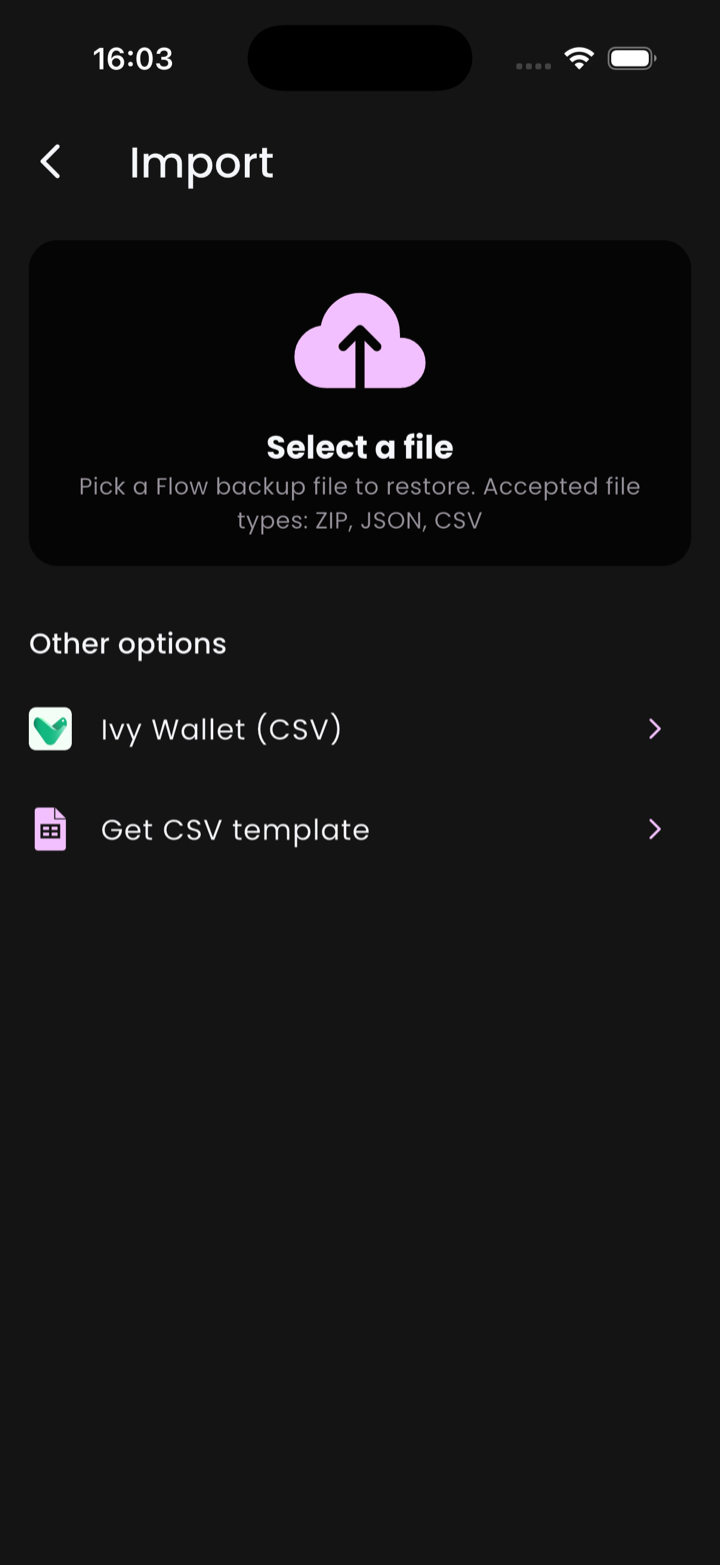Screen dimensions: 720x1565
Task: Click the Import screen title
Action: coord(201,162)
